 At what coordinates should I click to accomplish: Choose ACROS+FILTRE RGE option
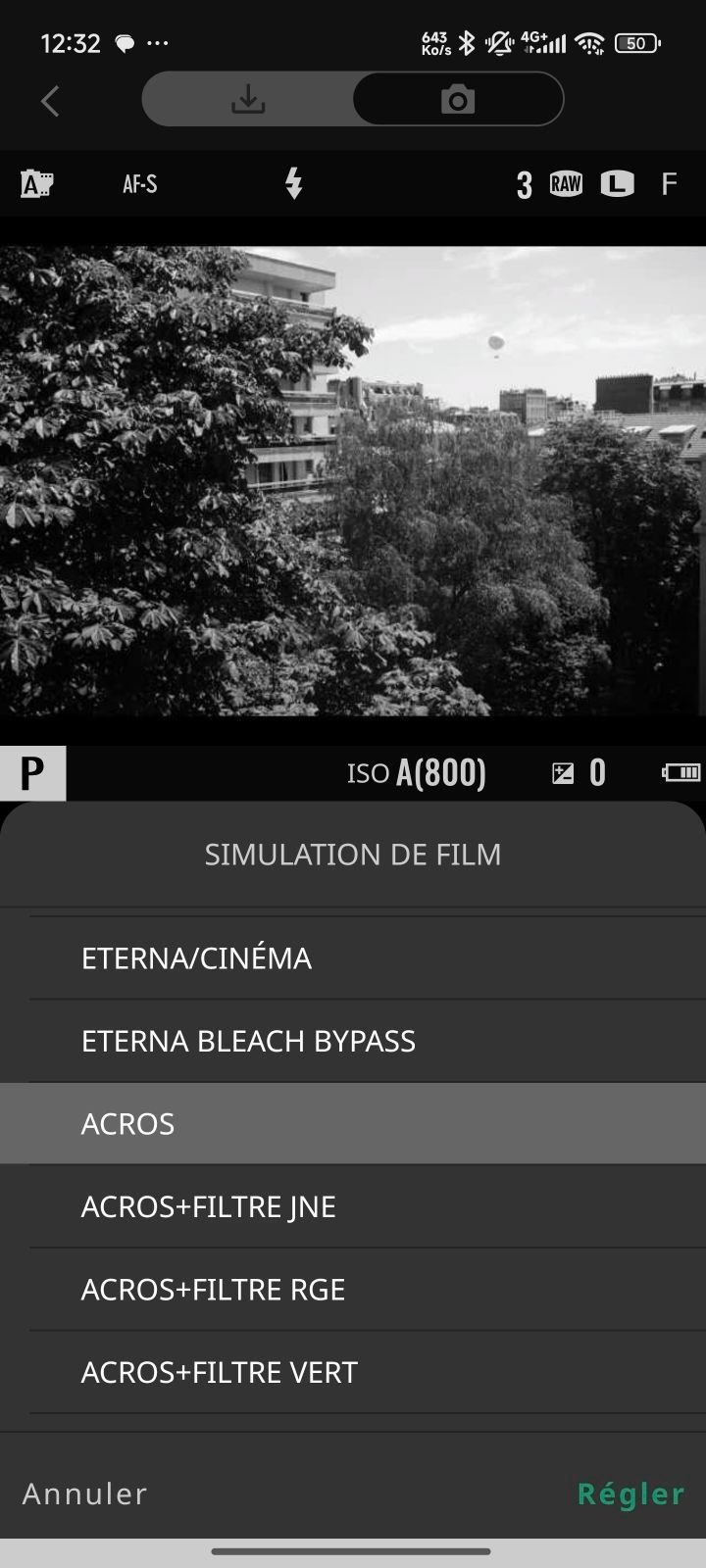(x=213, y=1289)
